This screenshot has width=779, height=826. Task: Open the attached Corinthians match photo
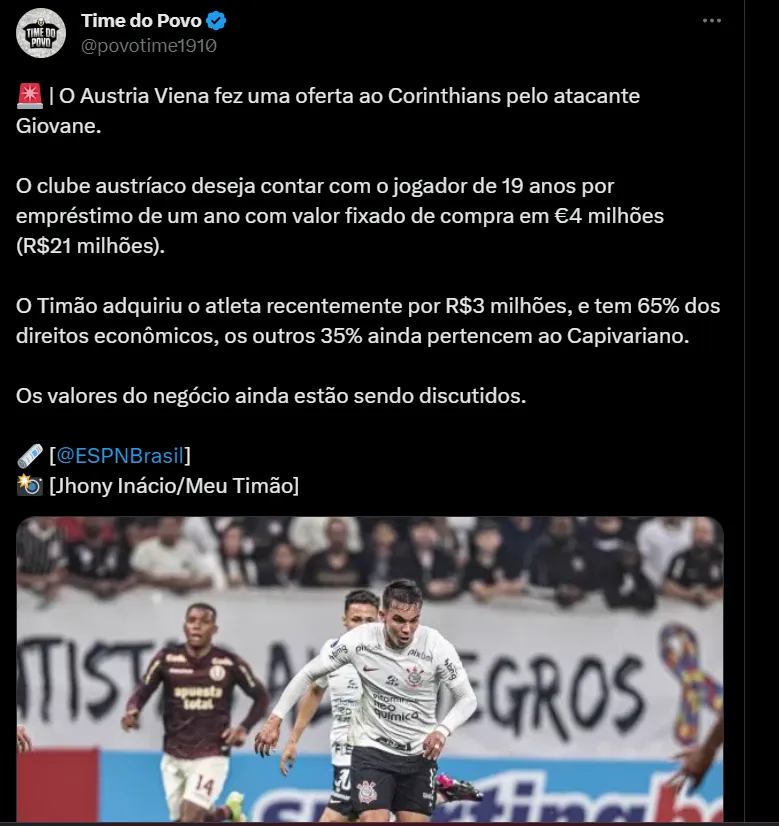pyautogui.click(x=369, y=668)
